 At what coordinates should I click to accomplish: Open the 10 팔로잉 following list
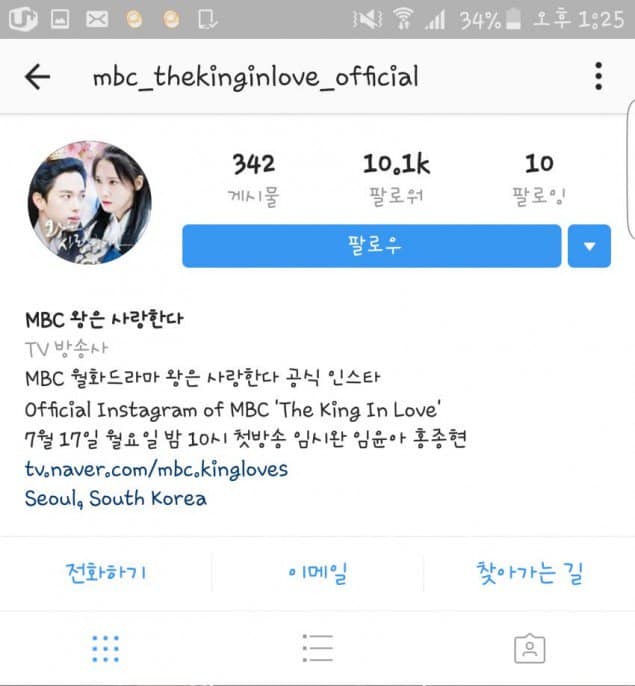point(539,178)
